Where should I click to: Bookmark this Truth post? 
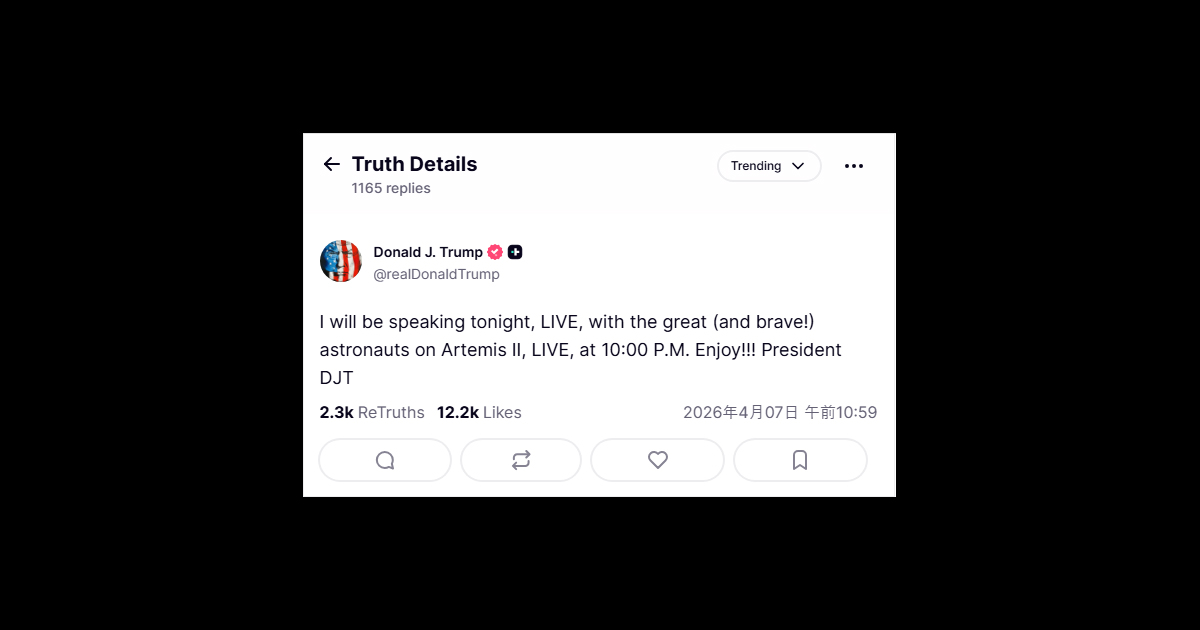point(800,460)
